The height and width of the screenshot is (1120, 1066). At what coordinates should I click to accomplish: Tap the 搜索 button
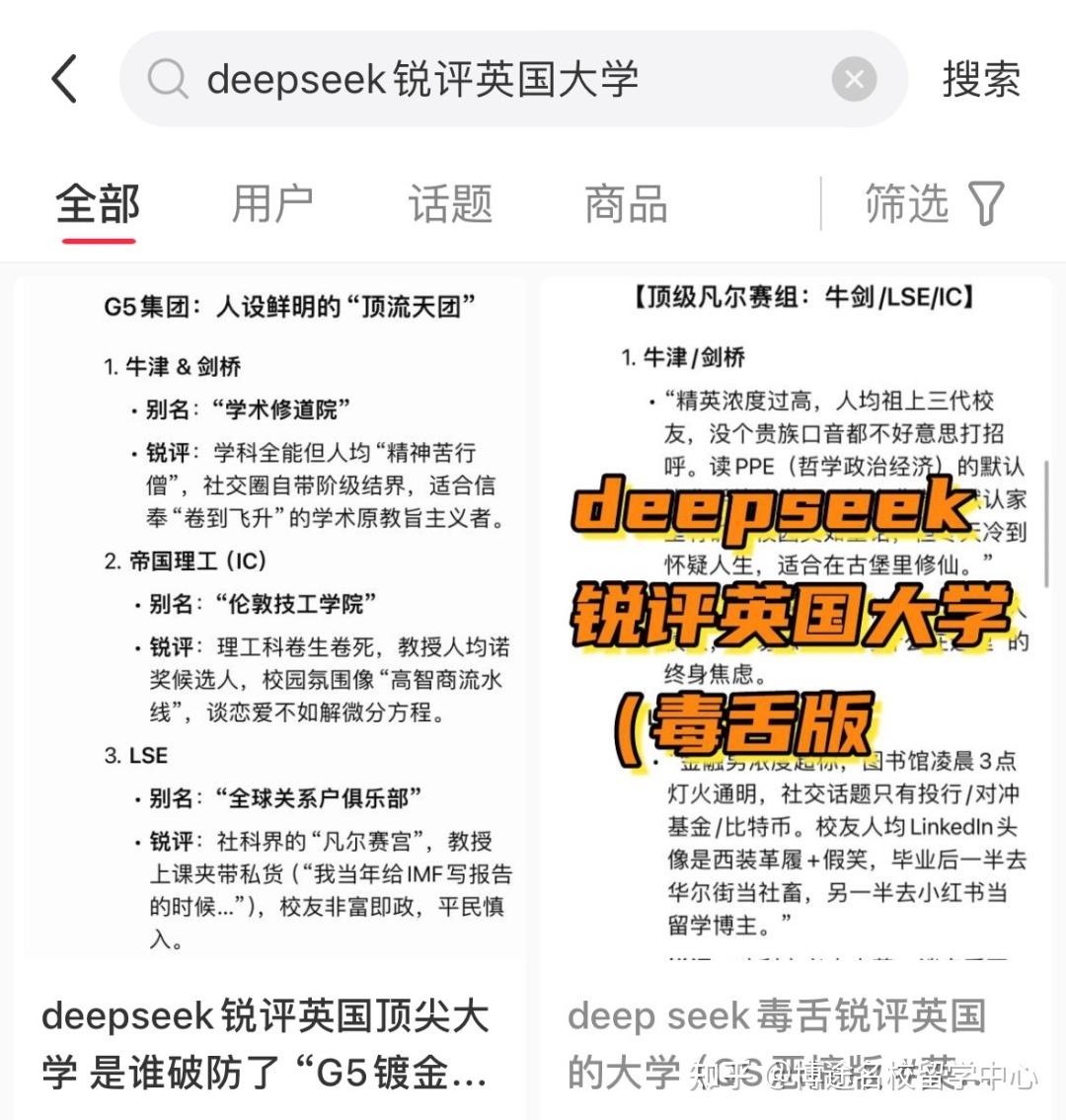981,79
